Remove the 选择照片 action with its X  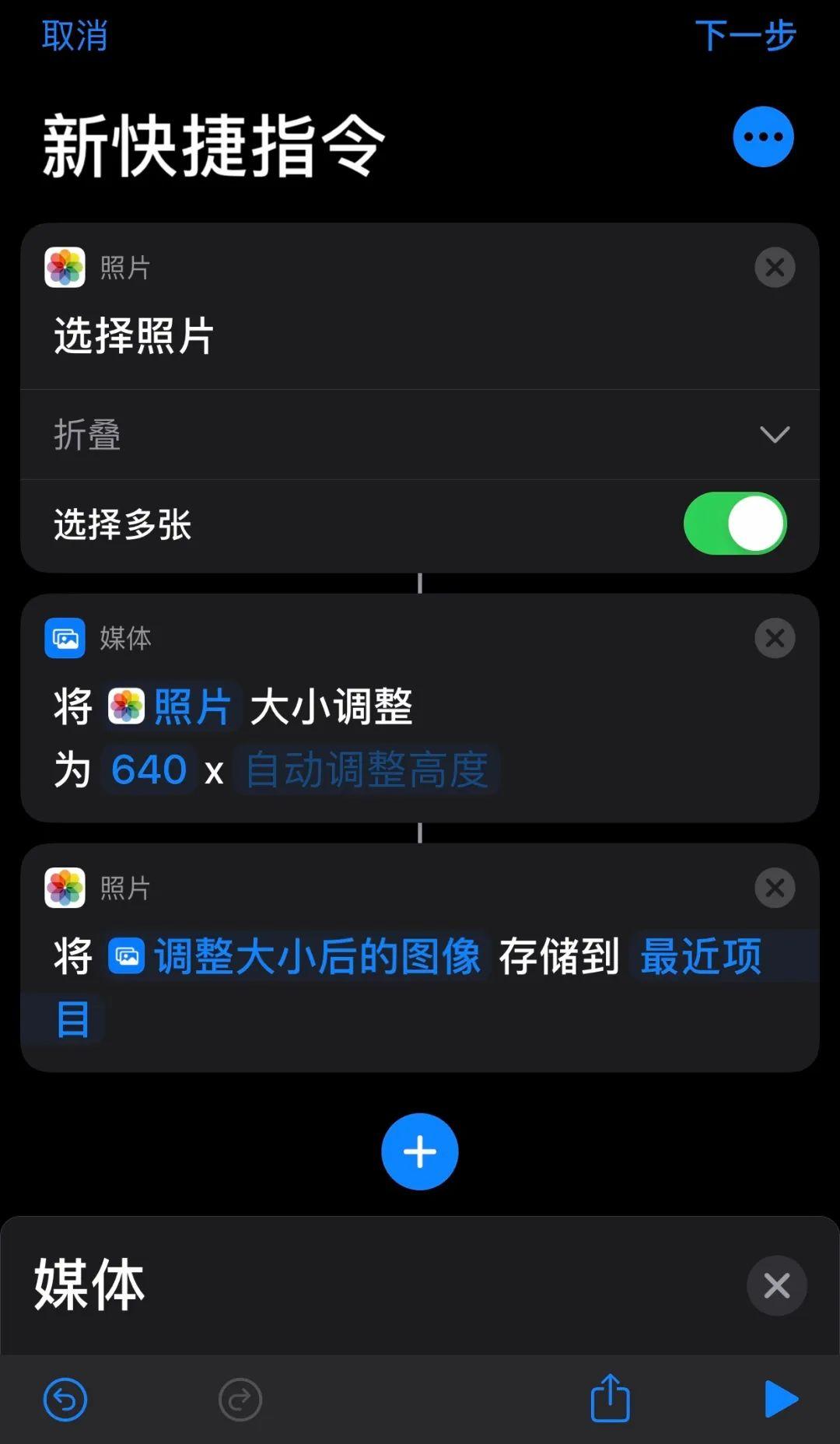coord(775,267)
